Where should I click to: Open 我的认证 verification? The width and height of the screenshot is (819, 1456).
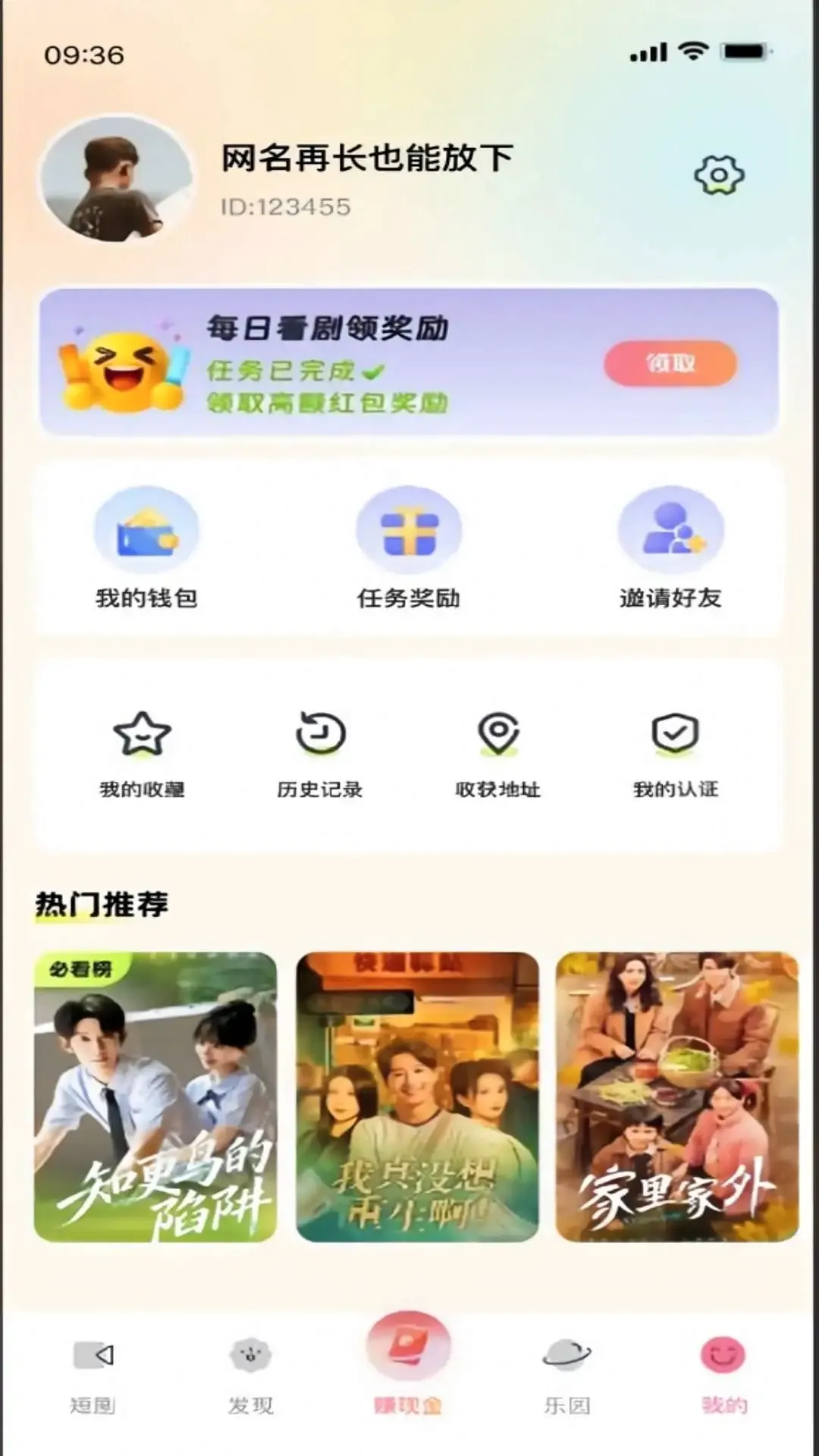tap(676, 755)
